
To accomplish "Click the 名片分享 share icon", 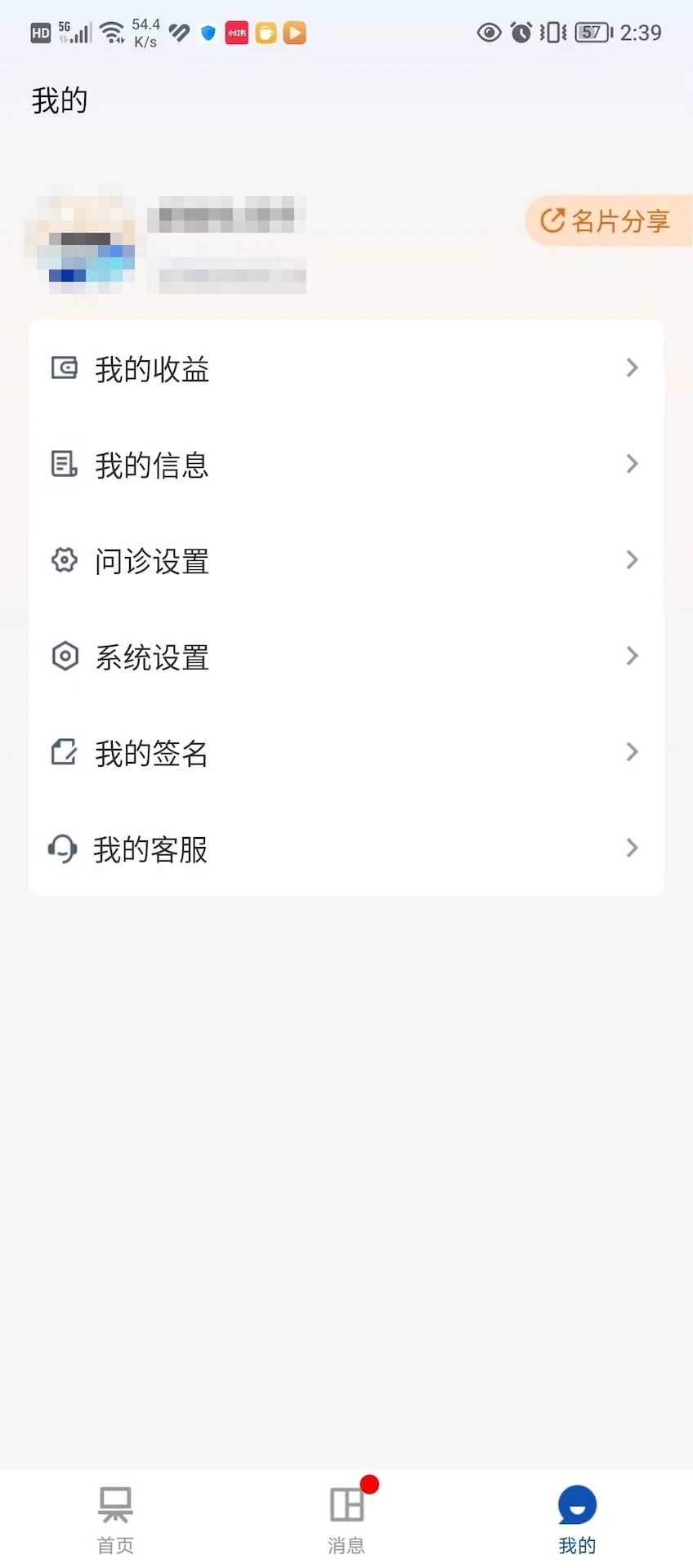I will (552, 220).
